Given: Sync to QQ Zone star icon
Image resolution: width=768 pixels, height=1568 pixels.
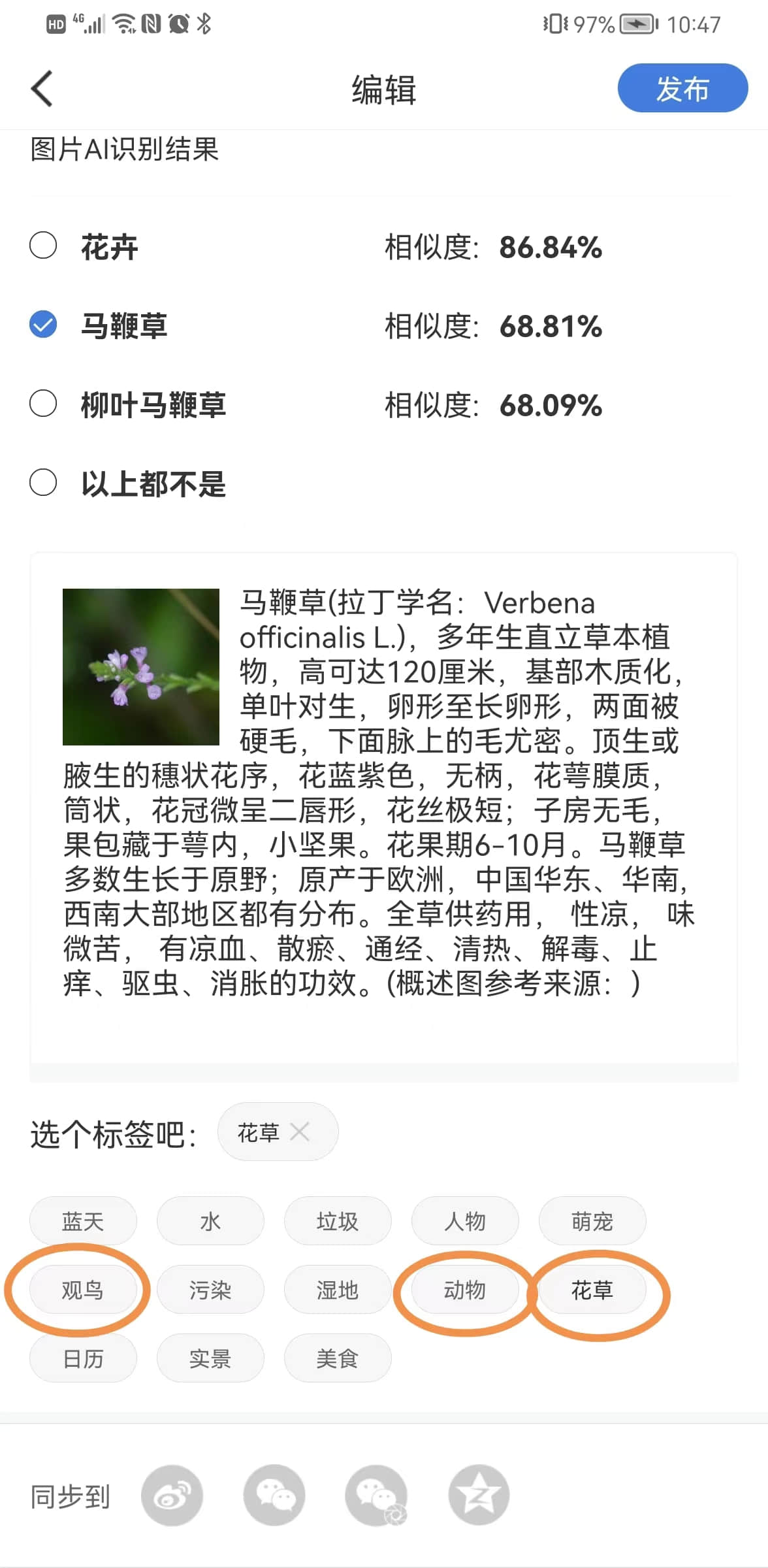Looking at the screenshot, I should (x=479, y=1495).
